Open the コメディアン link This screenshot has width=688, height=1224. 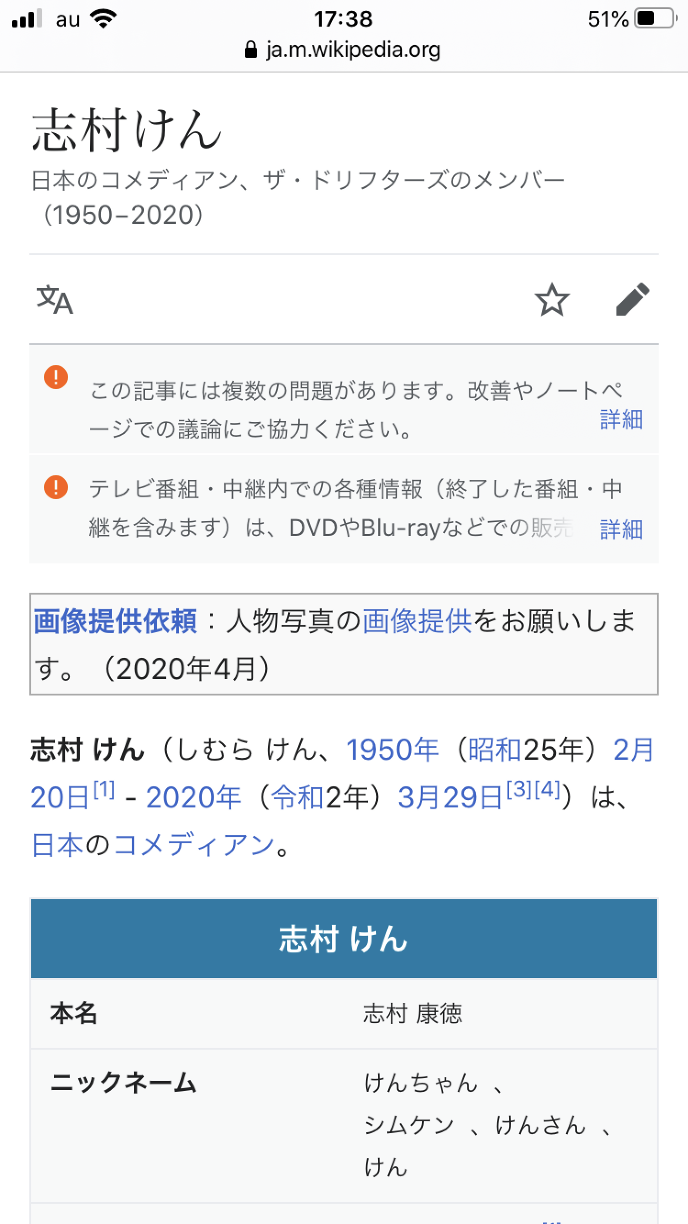[x=193, y=845]
